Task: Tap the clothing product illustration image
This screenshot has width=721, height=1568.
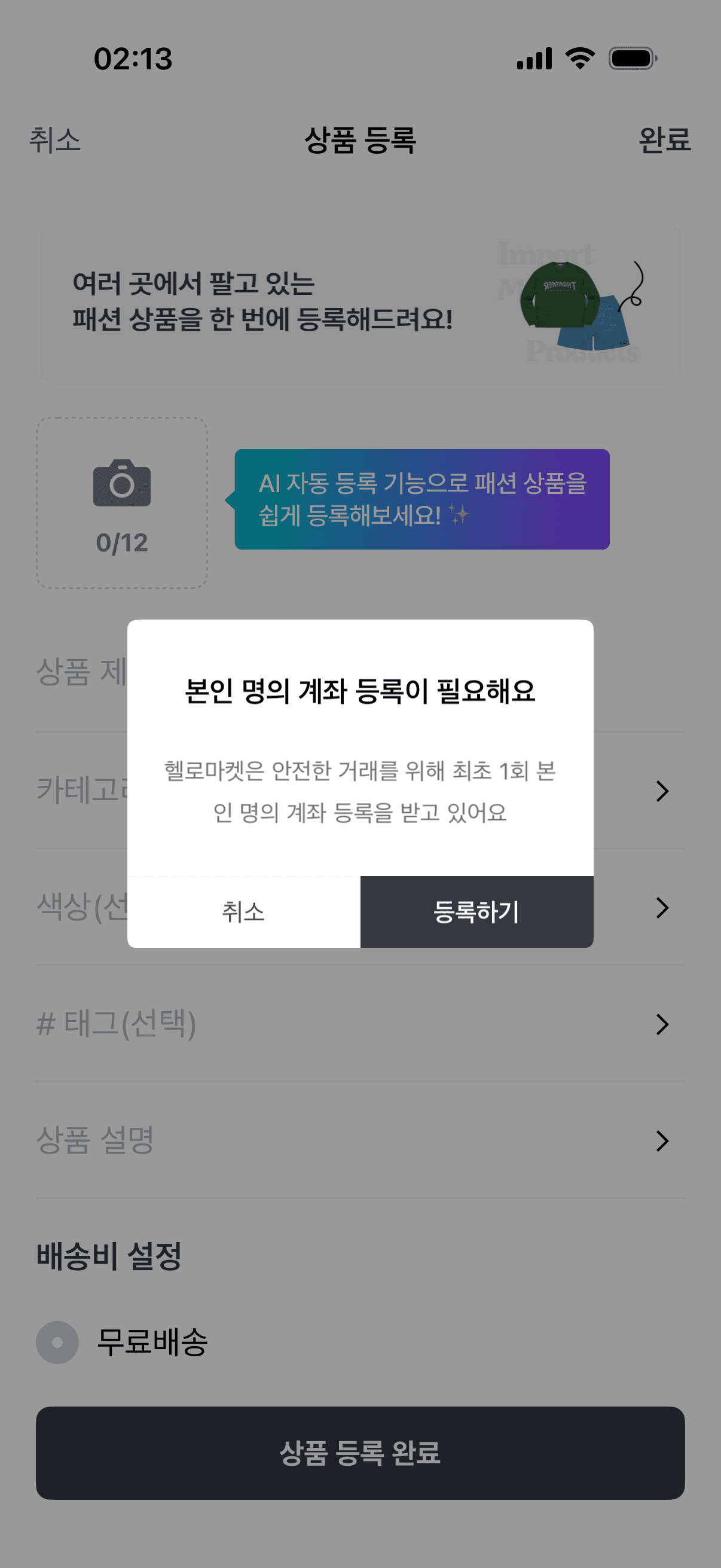Action: click(576, 304)
